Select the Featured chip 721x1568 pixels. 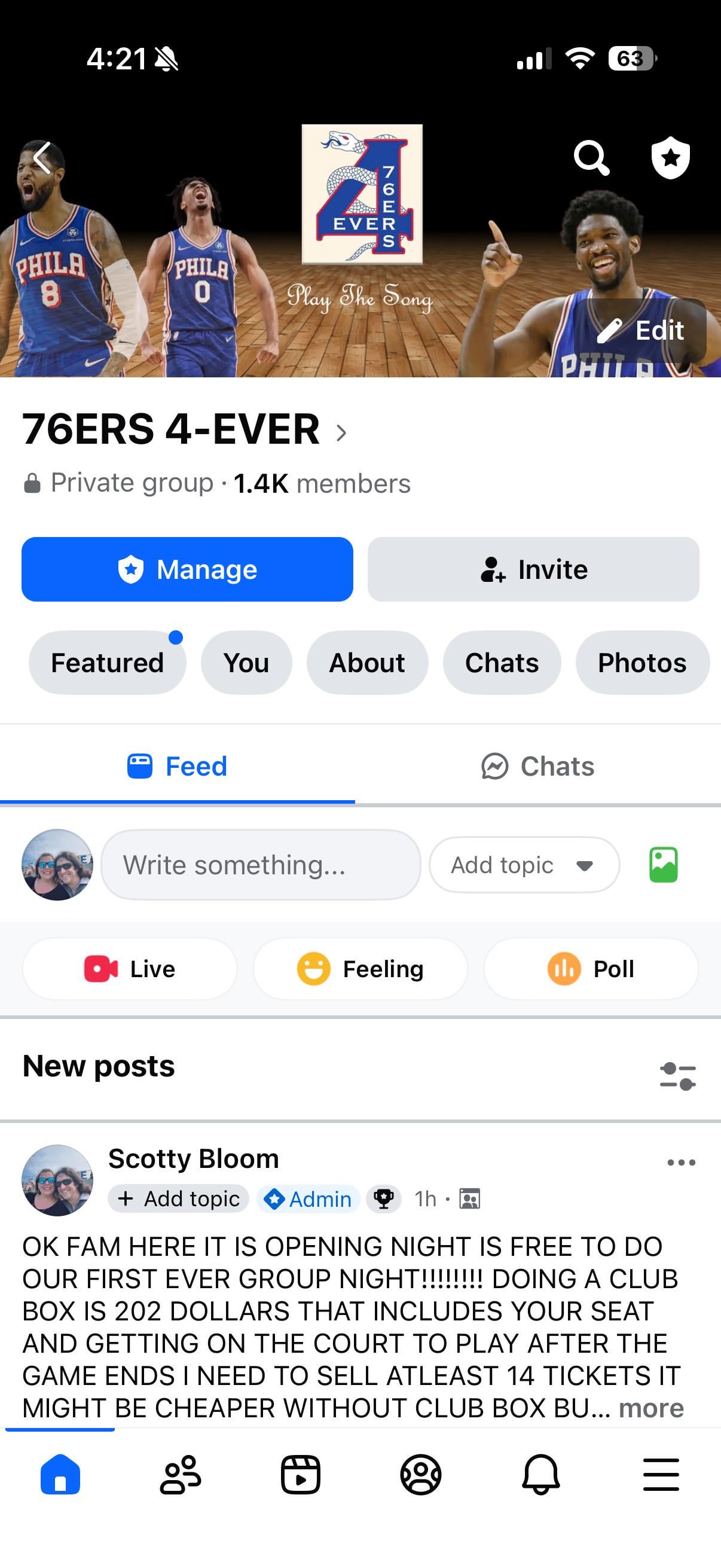107,663
